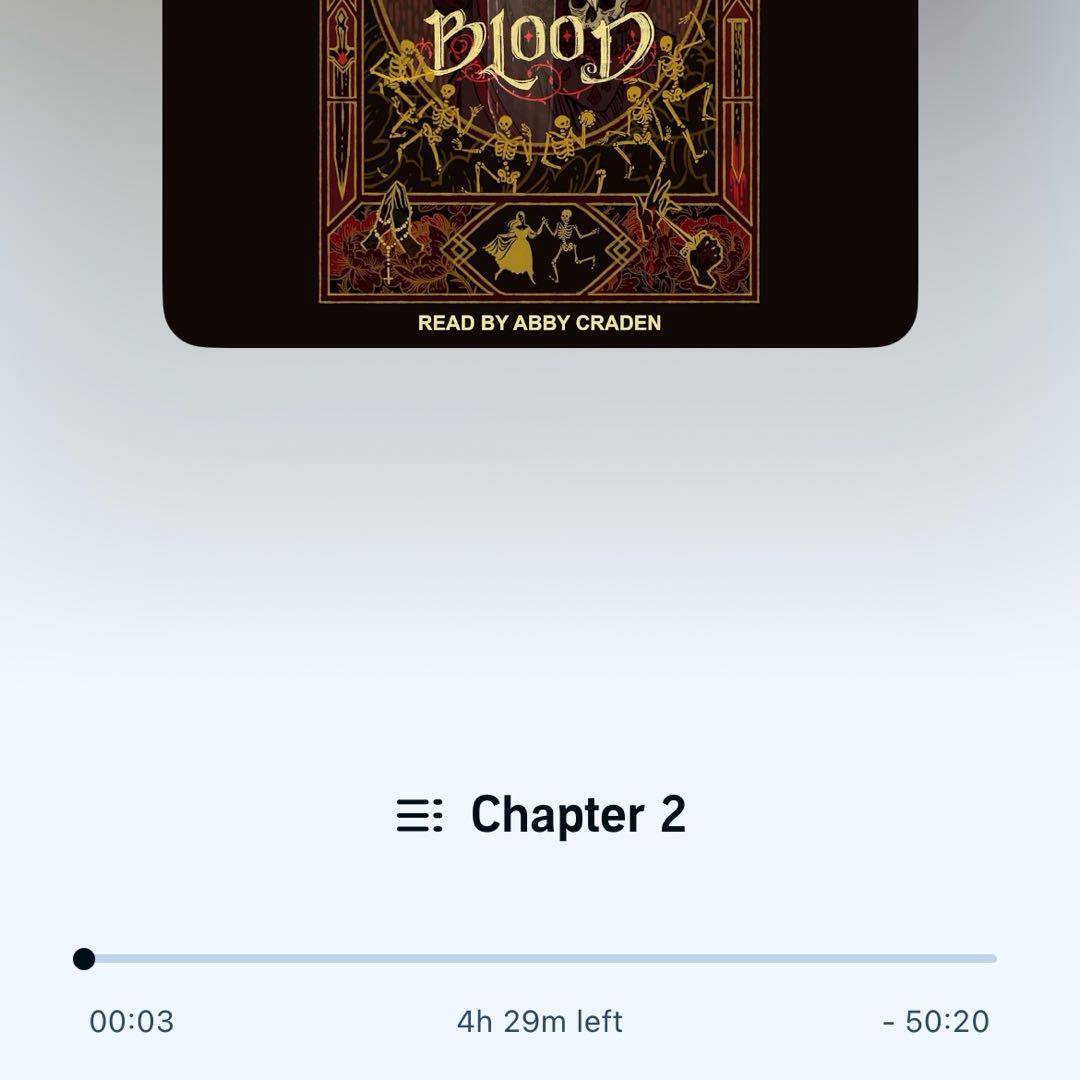Open the Chapter 2 chapter list
1080x1080 pixels.
click(541, 815)
